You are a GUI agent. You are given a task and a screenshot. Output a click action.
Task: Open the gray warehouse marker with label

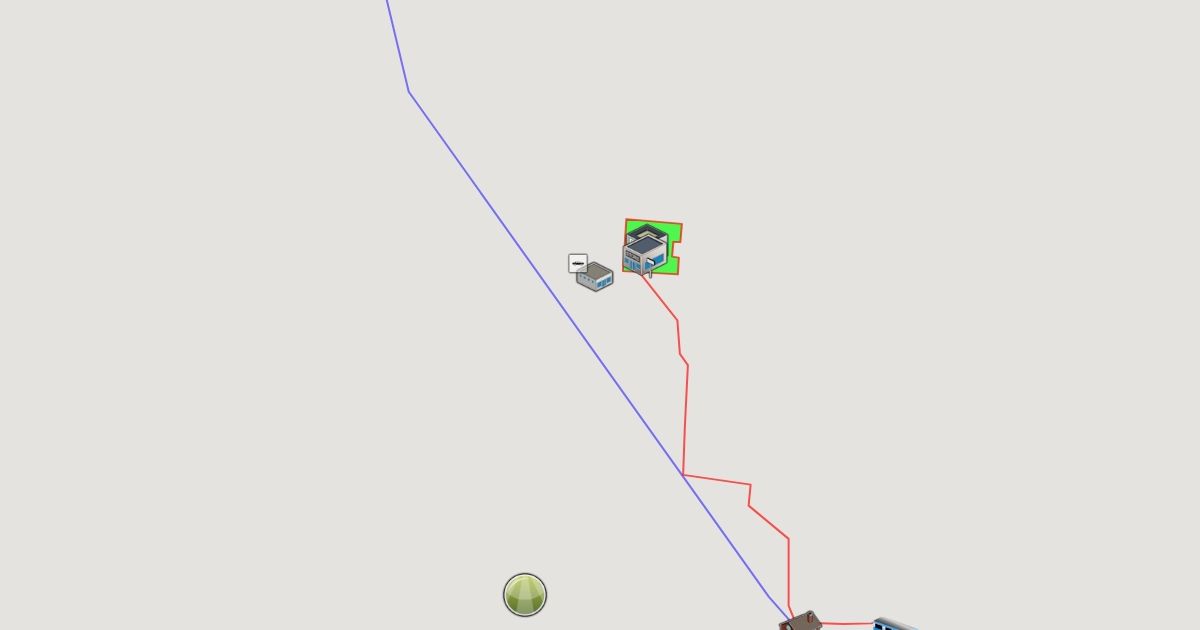[595, 276]
